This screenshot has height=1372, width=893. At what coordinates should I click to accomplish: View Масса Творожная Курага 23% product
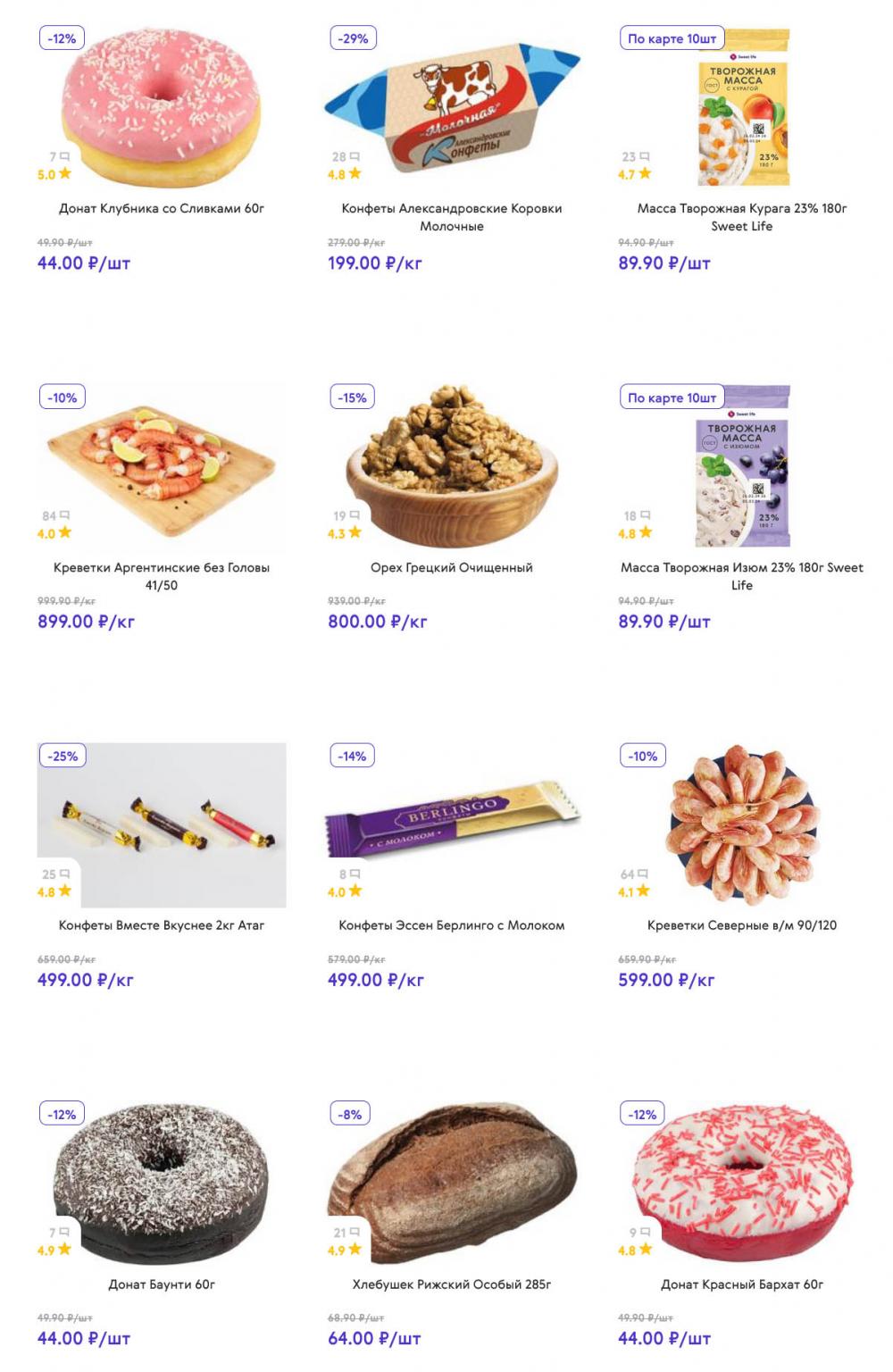(x=741, y=216)
